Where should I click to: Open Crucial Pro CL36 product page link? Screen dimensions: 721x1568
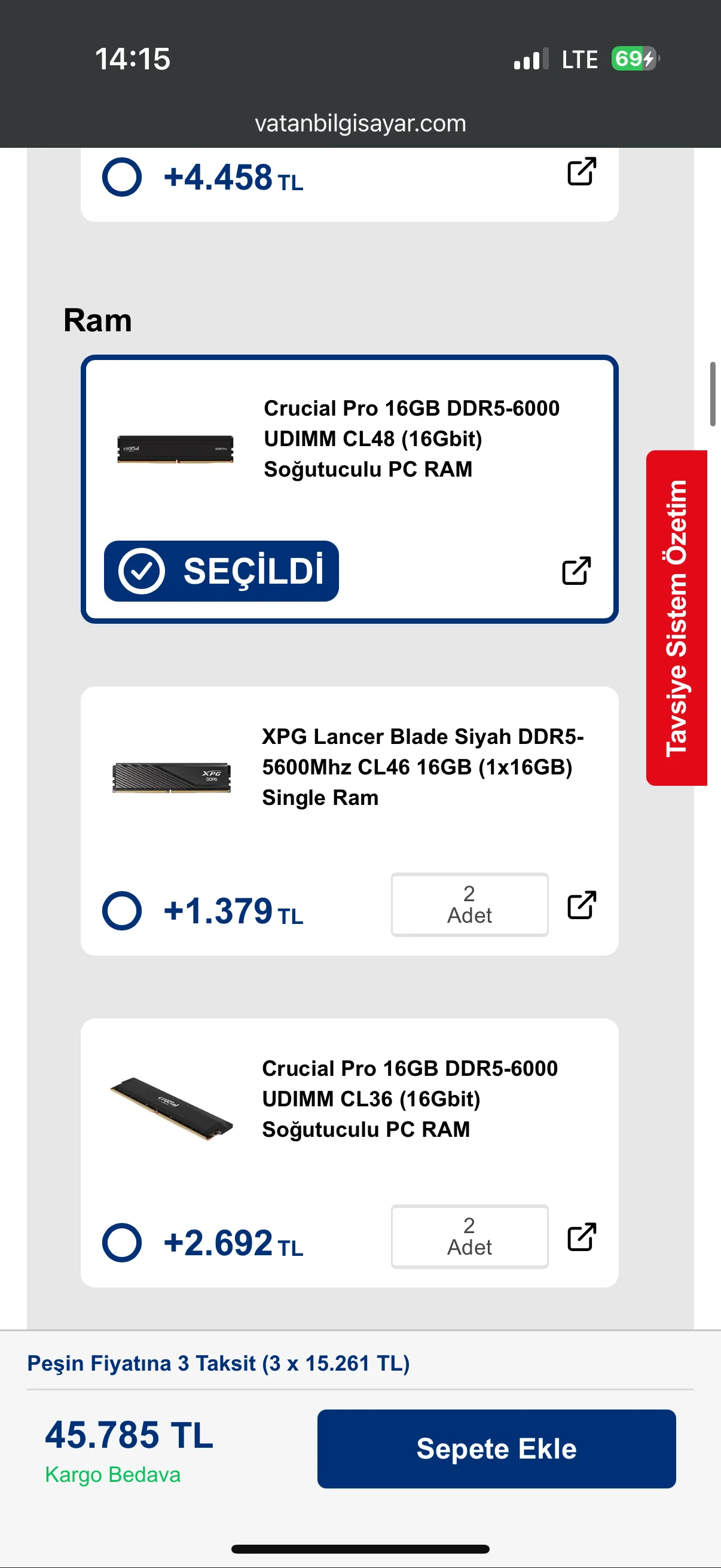click(581, 1237)
